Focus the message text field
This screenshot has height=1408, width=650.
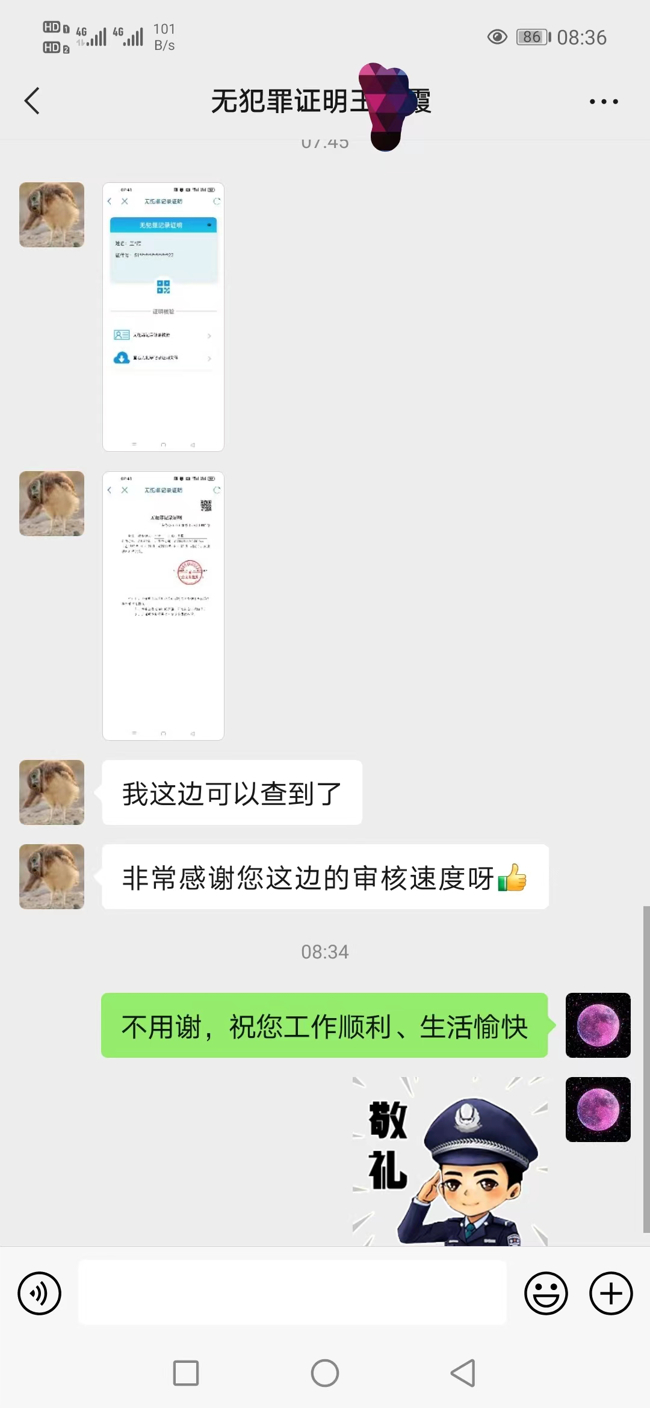[x=292, y=1293]
